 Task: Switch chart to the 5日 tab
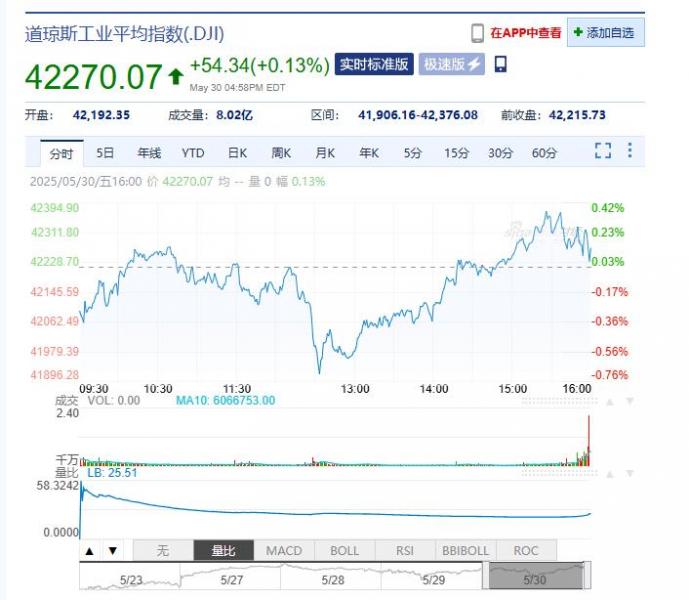105,153
